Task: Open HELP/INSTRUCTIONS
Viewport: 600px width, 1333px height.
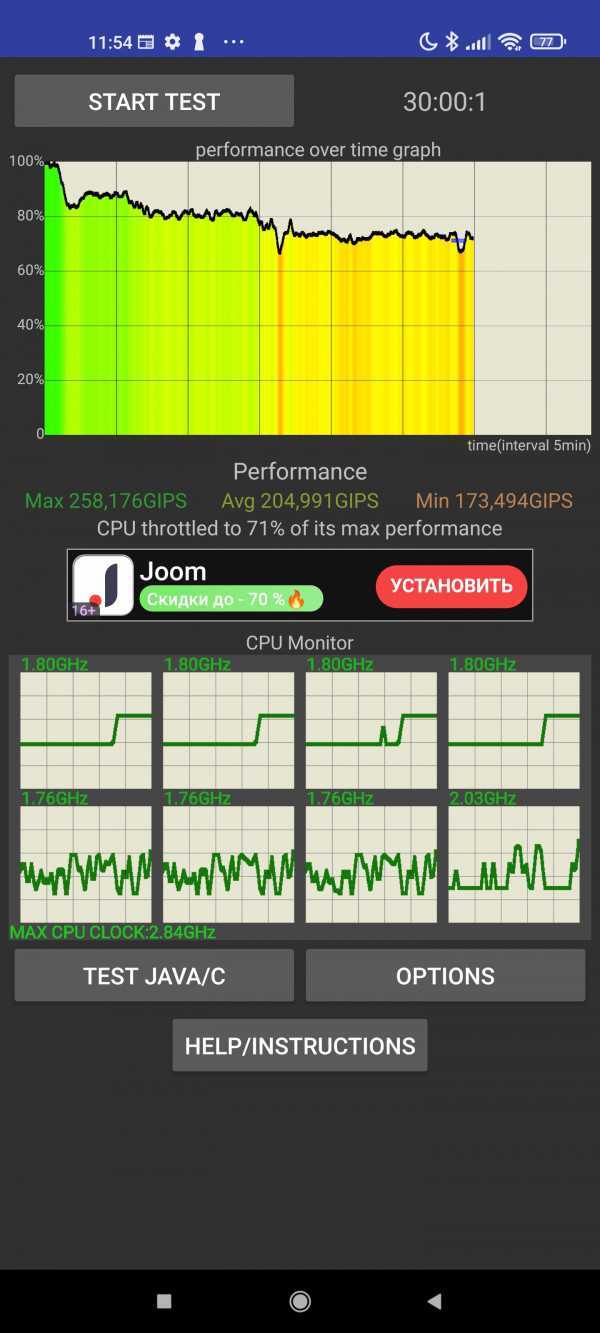Action: click(x=300, y=1046)
